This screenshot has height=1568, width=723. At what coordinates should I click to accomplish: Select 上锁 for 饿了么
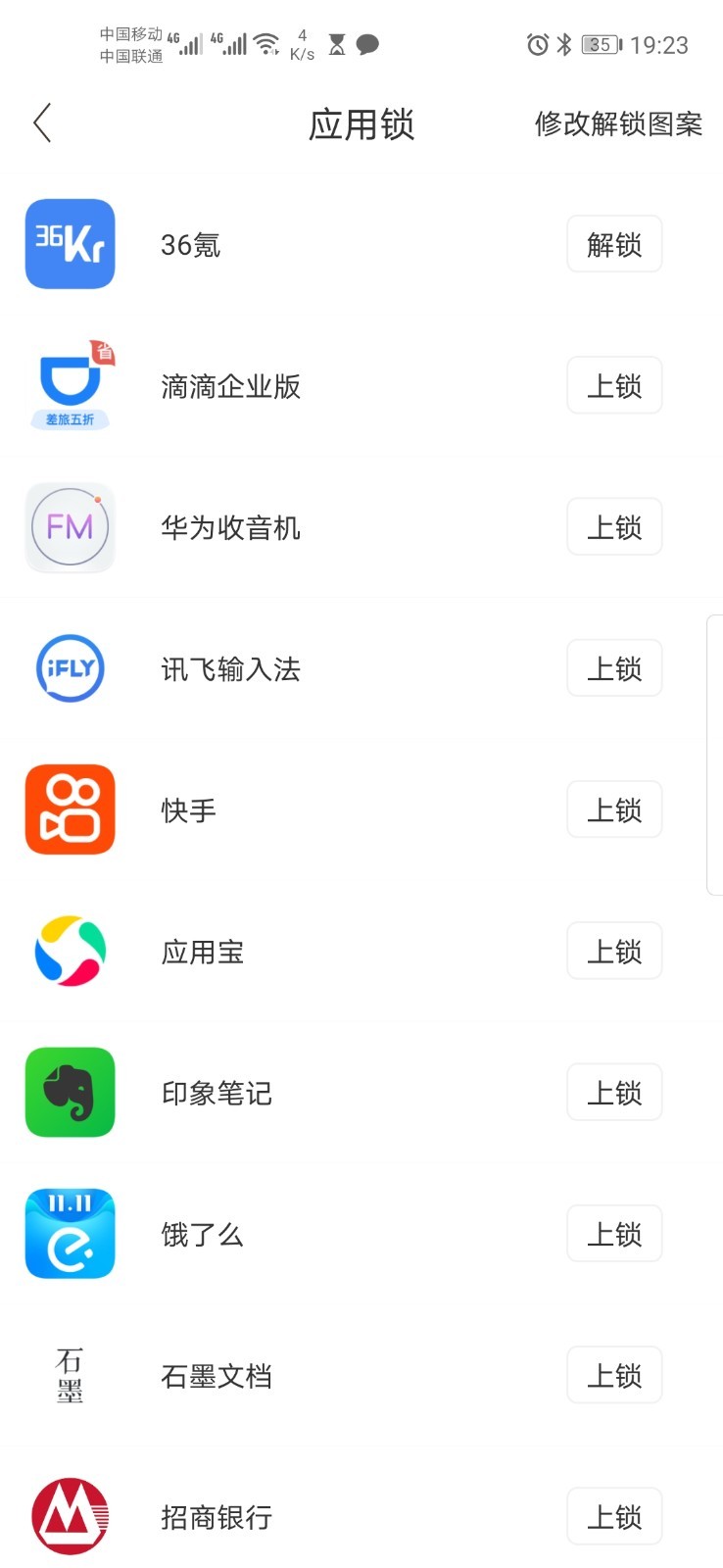coord(614,1234)
